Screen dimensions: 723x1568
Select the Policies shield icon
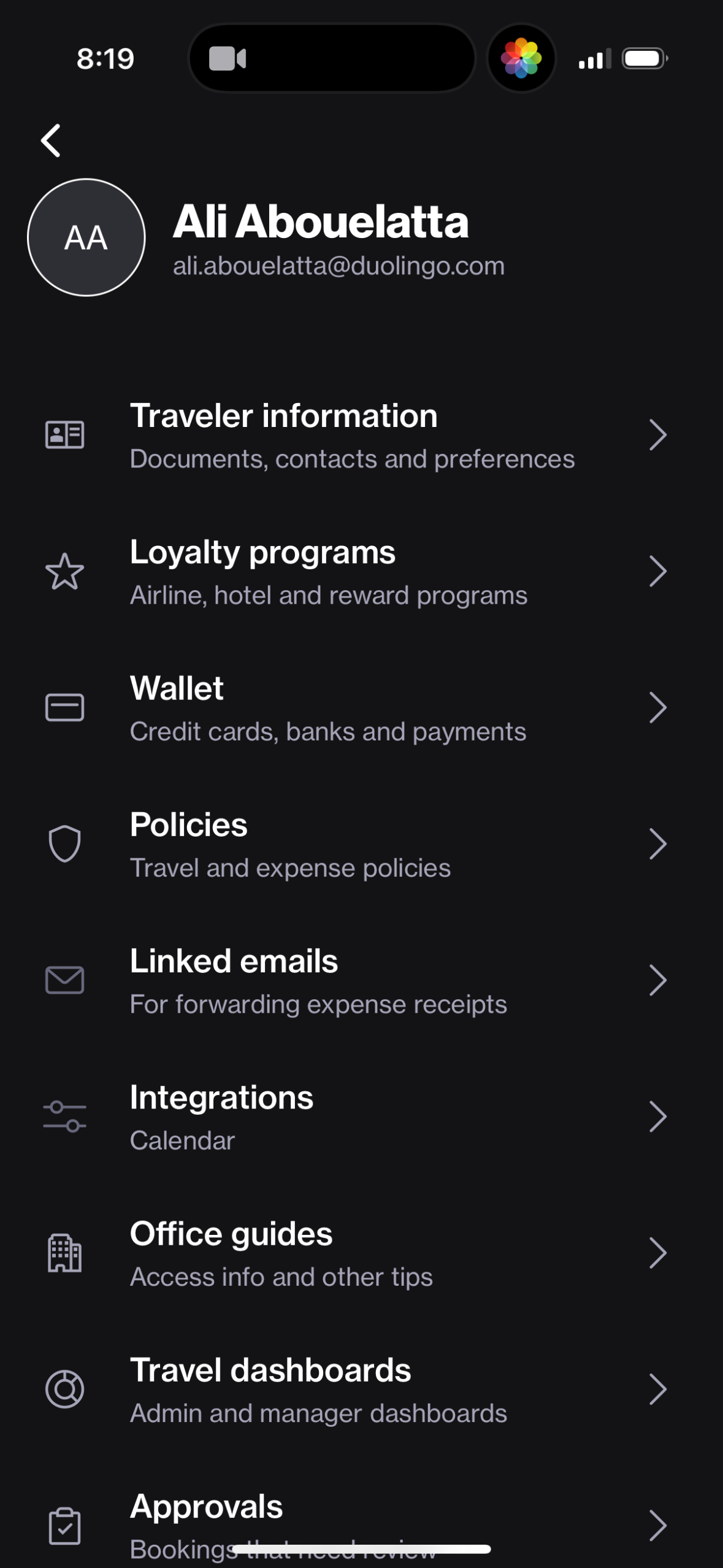tap(64, 844)
